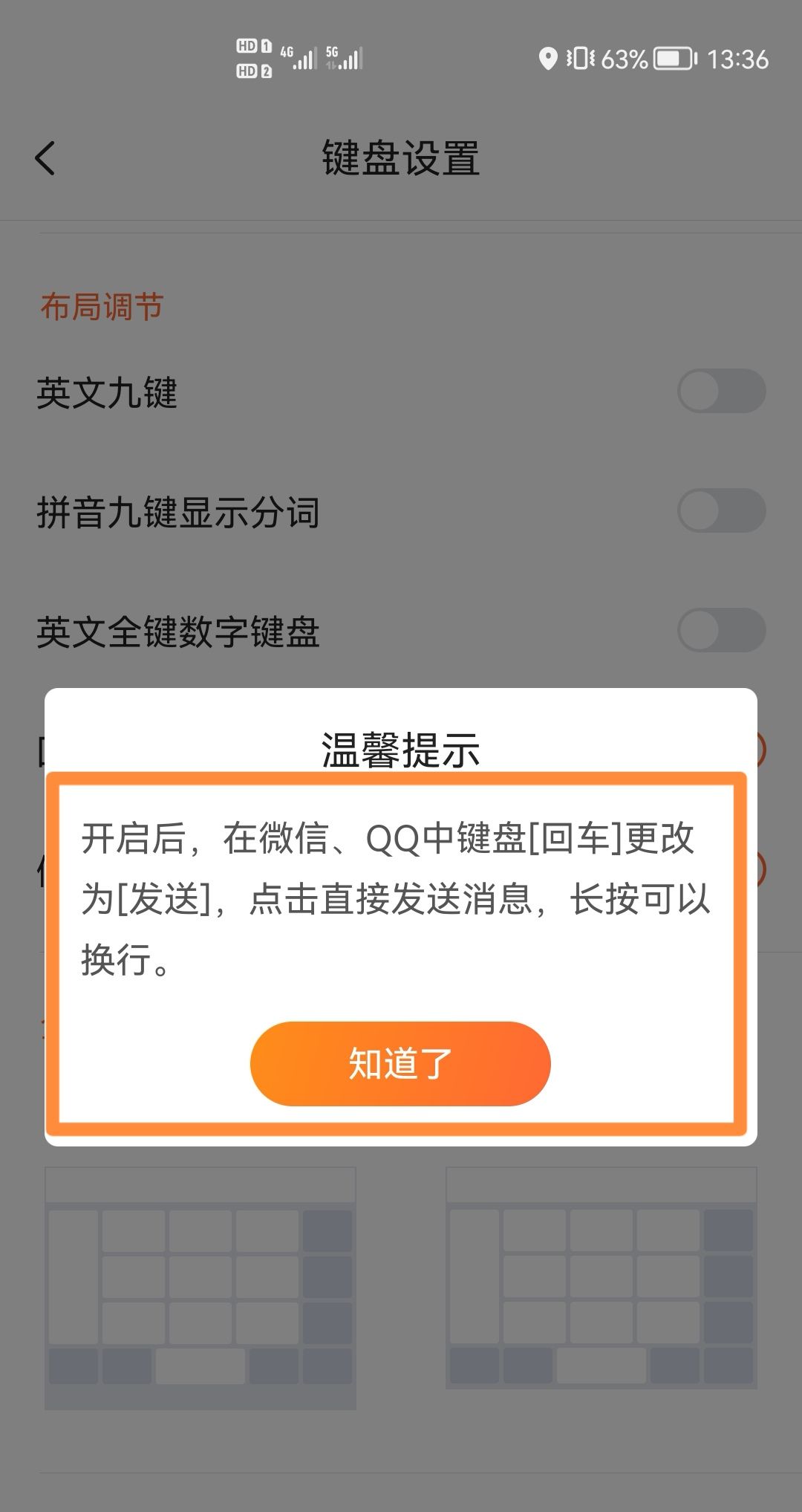
Task: Turn on 英文全键数字键盘
Action: click(x=720, y=631)
